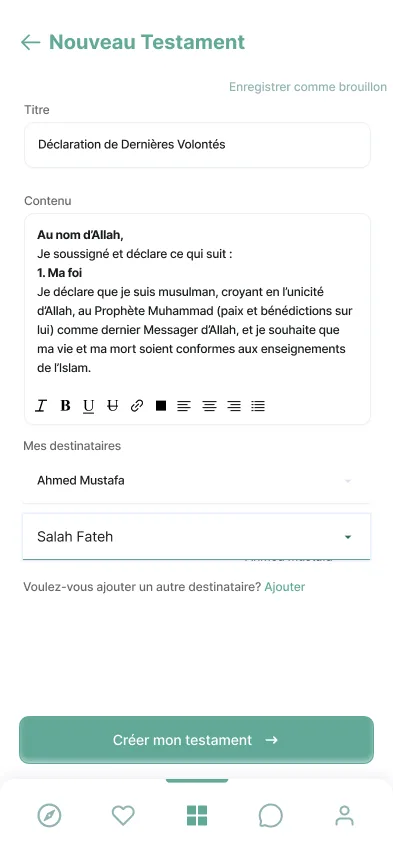The width and height of the screenshot is (393, 852).
Task: Tap into the Contenu text editor
Action: pyautogui.click(x=197, y=304)
